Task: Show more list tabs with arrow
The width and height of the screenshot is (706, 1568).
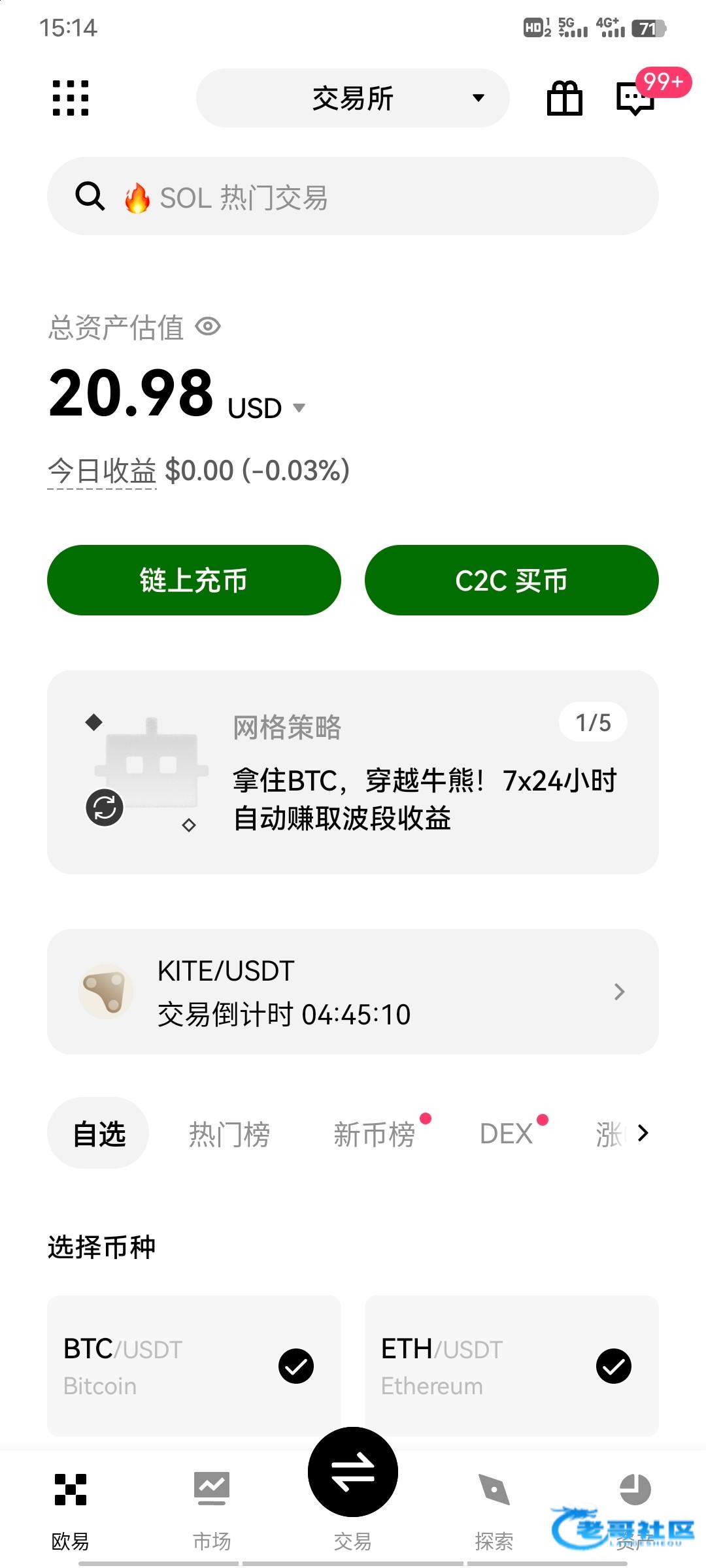Action: [x=643, y=1134]
